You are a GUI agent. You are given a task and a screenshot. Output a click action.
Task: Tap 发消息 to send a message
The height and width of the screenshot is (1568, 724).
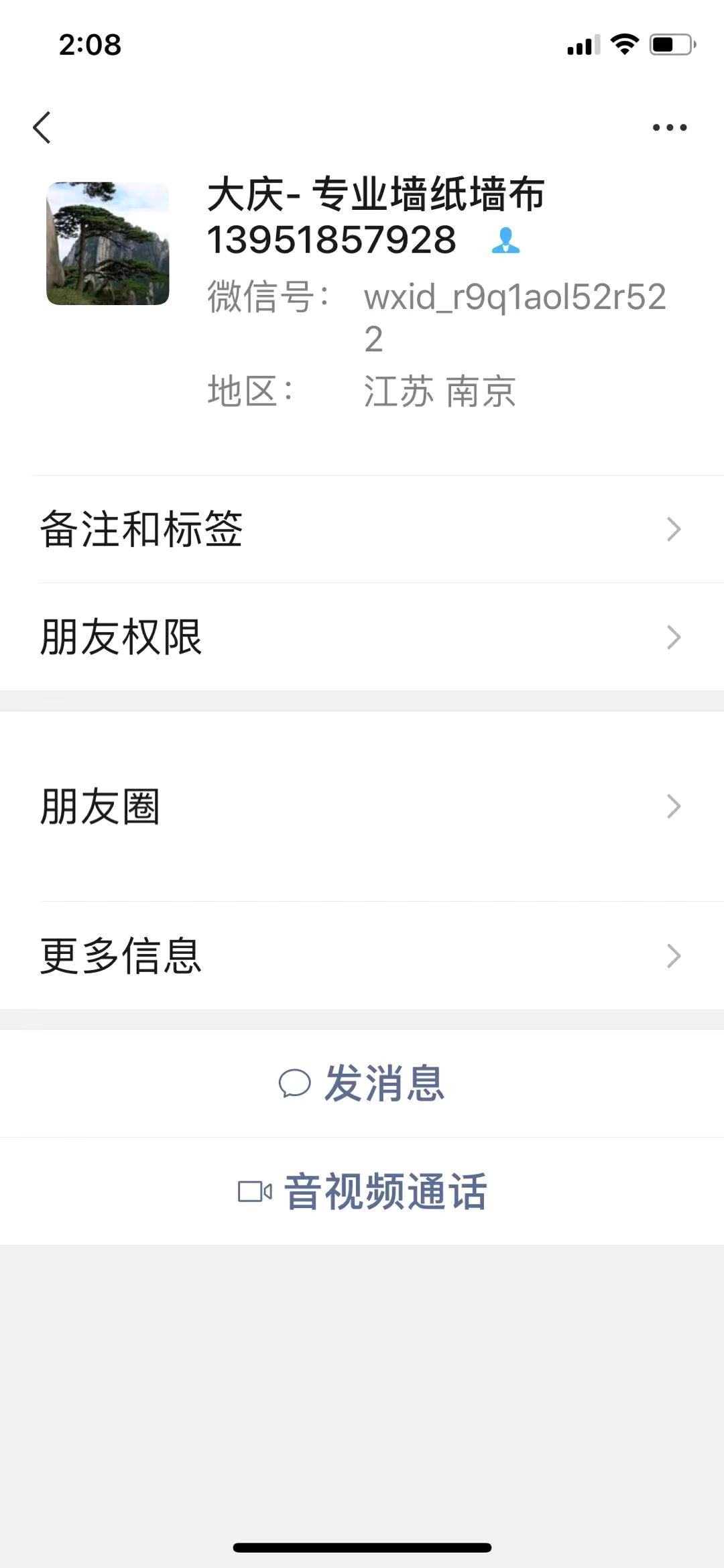pos(362,1083)
